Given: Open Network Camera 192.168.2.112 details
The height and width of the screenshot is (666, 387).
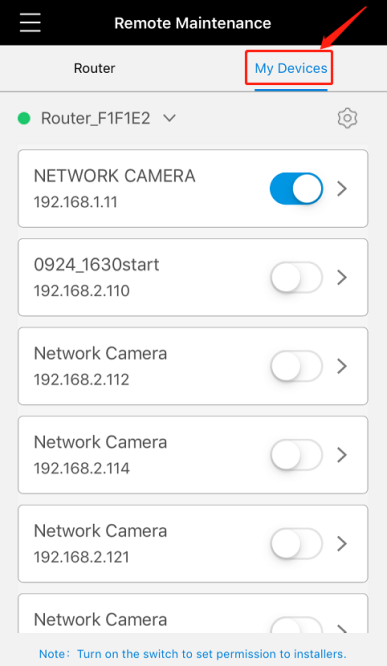Looking at the screenshot, I should 342,366.
